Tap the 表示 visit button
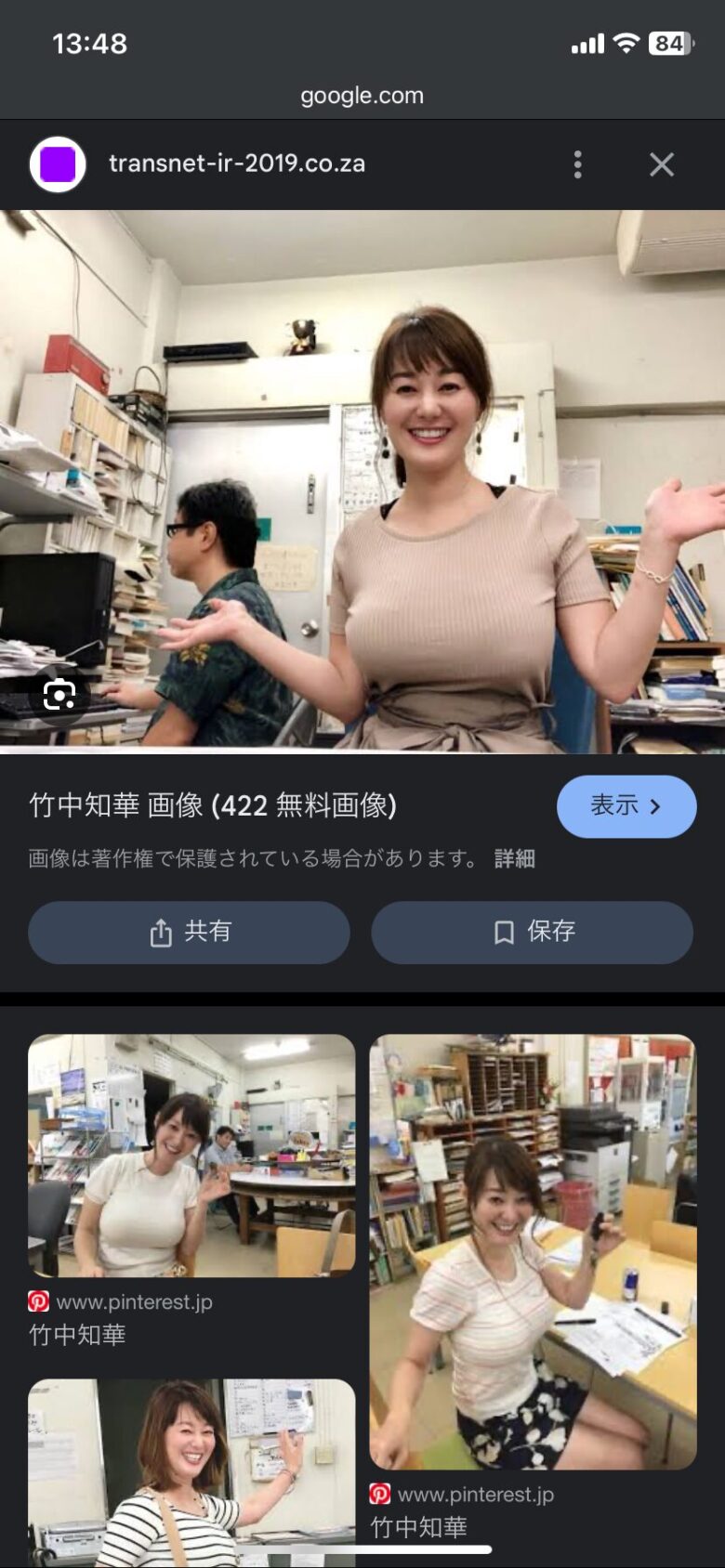The width and height of the screenshot is (725, 1568). 626,806
